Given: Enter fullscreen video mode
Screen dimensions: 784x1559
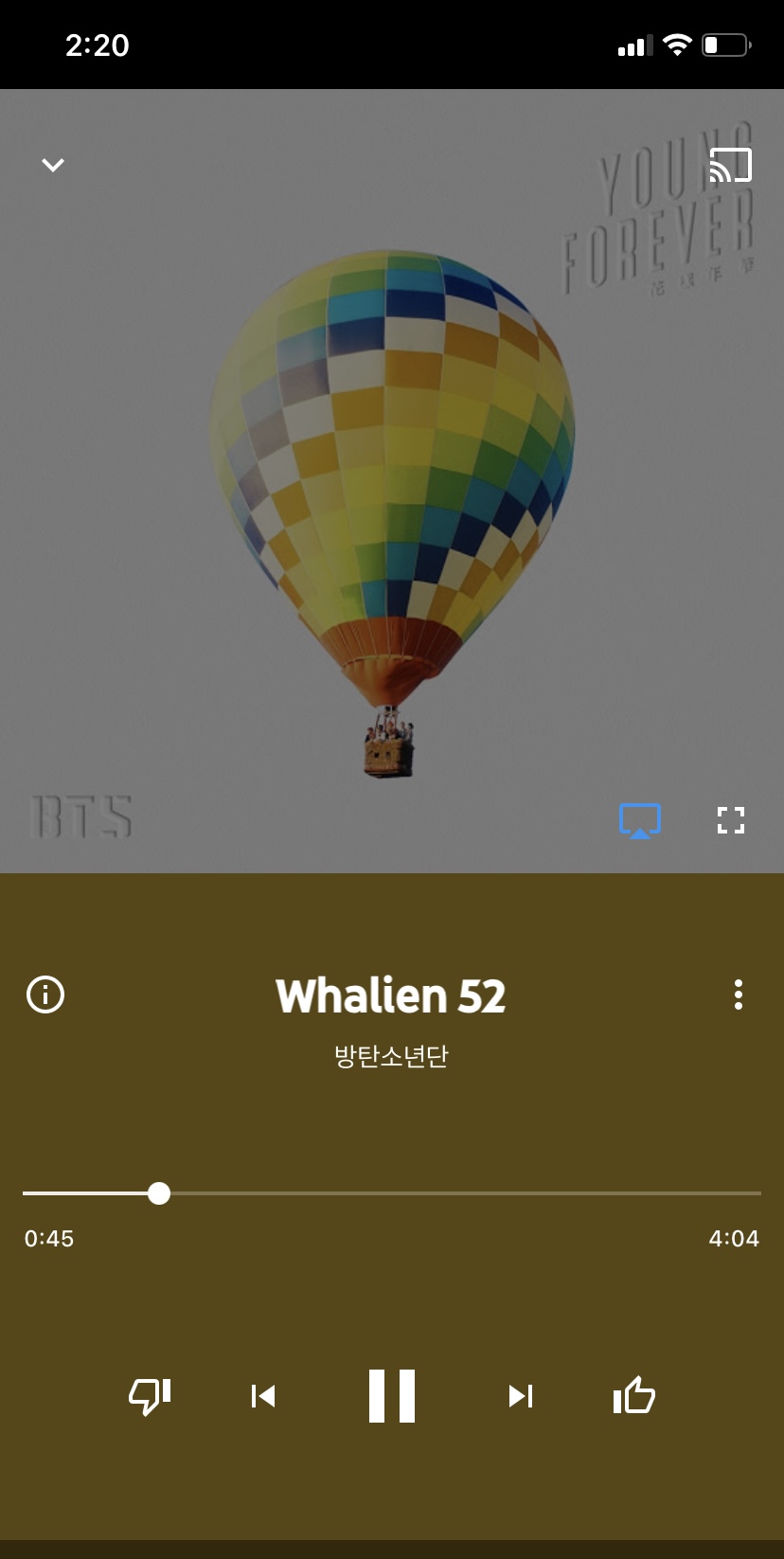Looking at the screenshot, I should (x=730, y=820).
